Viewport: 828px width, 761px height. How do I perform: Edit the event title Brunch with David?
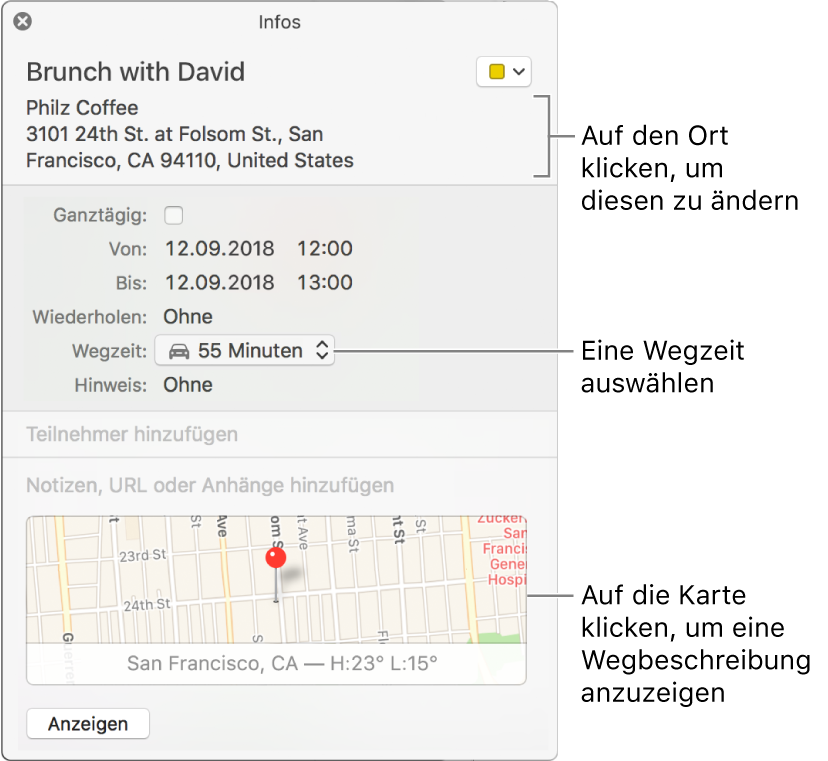coord(136,72)
